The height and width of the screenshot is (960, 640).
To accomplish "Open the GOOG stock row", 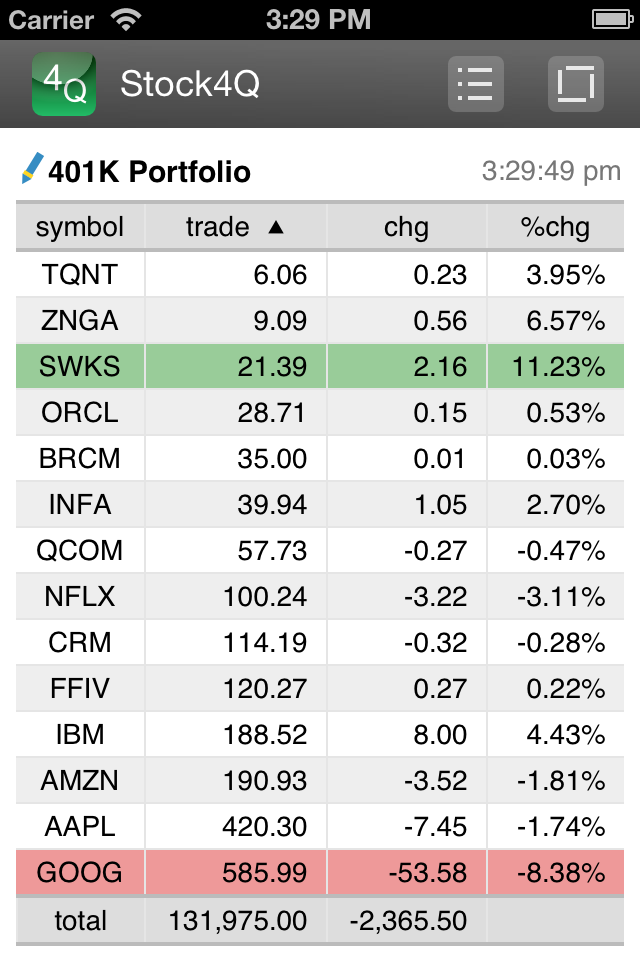I will point(320,872).
